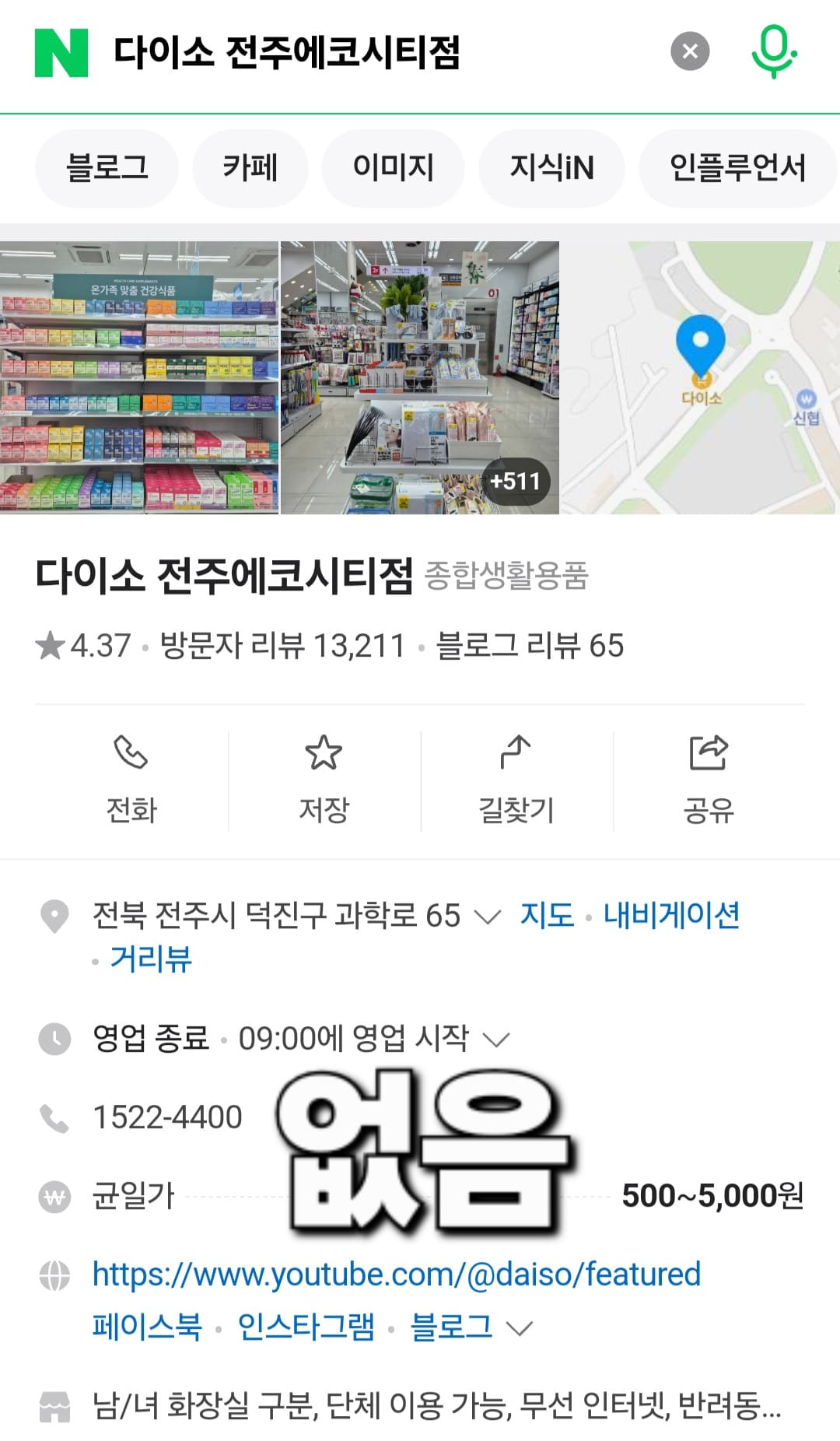Screen dimensions: 840x1441
Task: Clear the search field with the X button
Action: pos(688,51)
